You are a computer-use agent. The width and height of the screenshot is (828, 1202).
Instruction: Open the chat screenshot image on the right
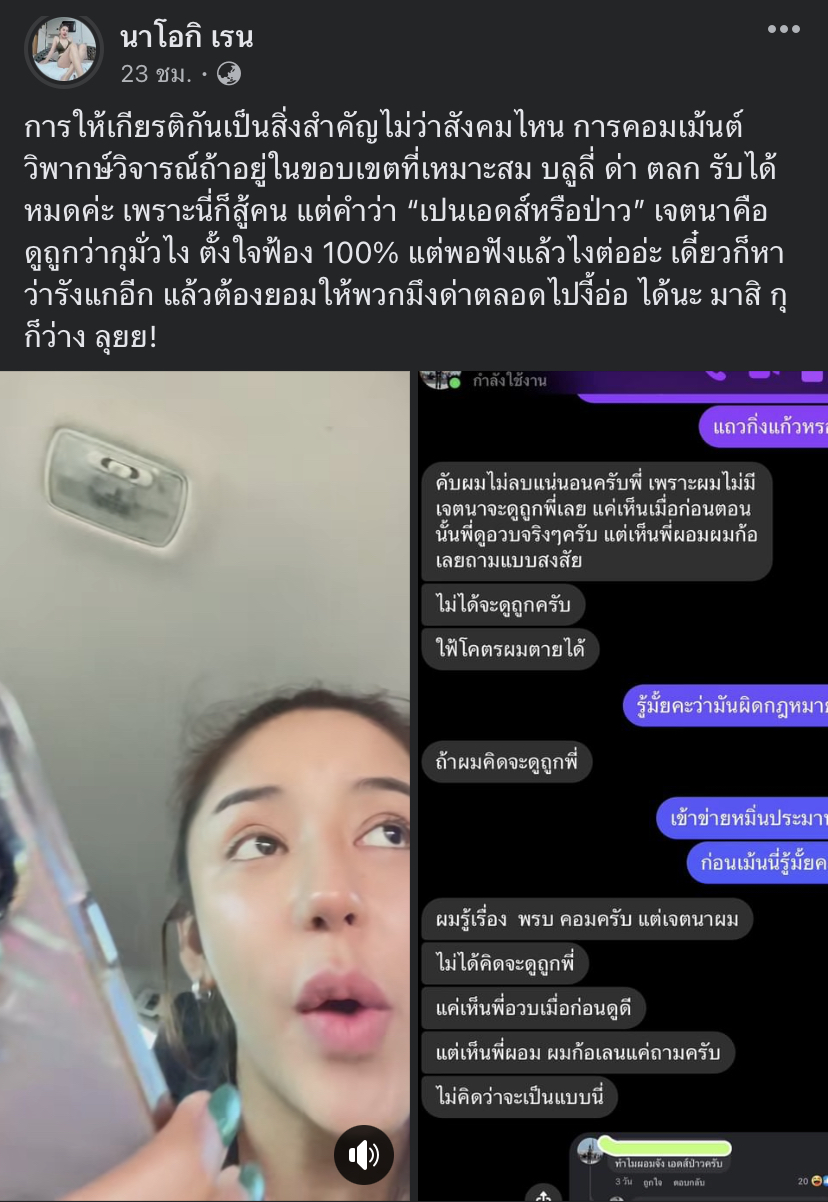(622, 780)
